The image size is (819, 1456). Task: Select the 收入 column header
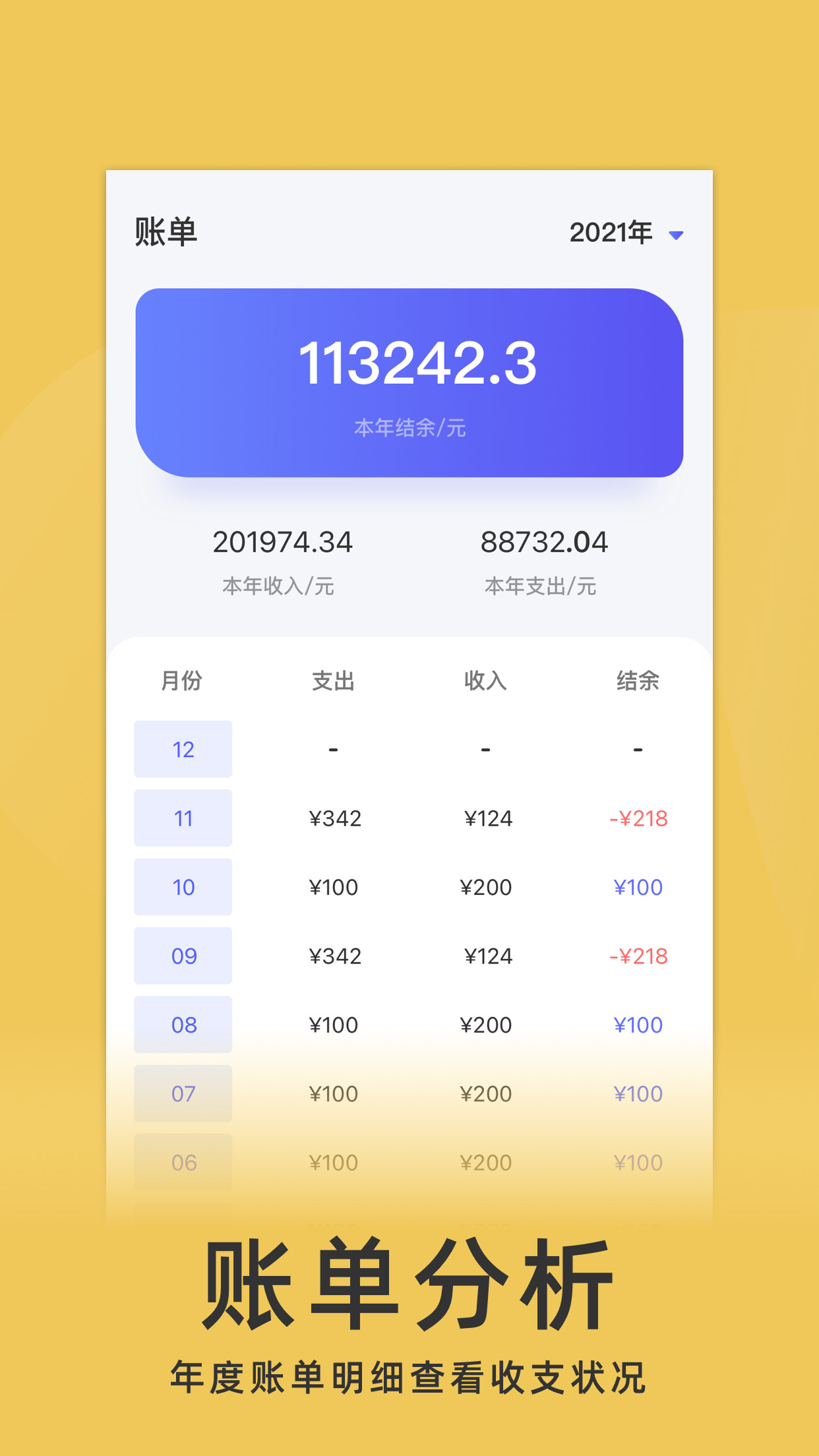coord(486,681)
